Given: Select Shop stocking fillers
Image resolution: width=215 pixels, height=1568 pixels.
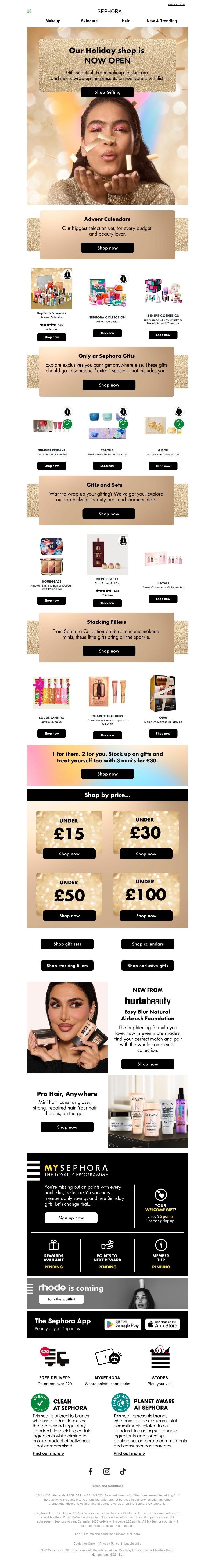Looking at the screenshot, I should coord(67,965).
